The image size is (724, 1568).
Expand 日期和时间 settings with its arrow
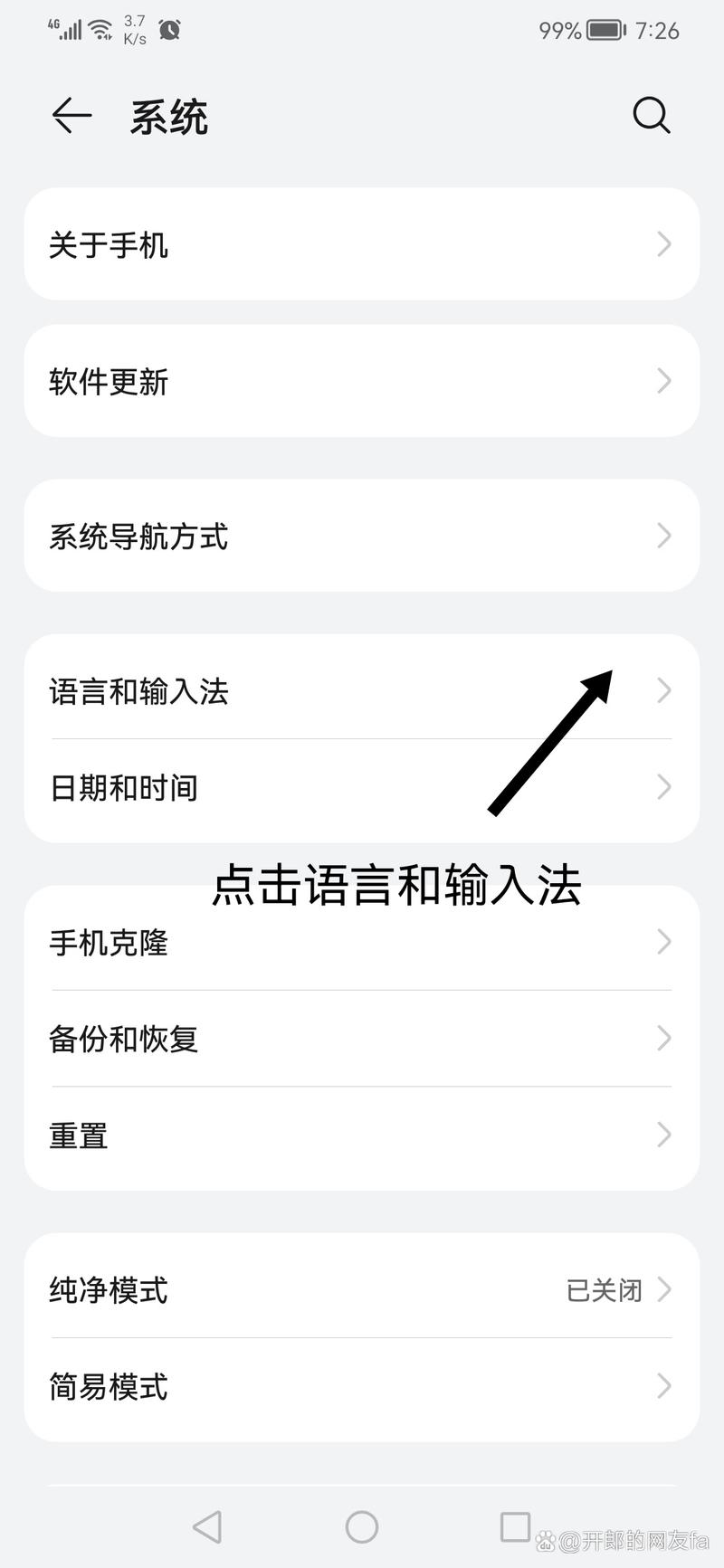(663, 787)
